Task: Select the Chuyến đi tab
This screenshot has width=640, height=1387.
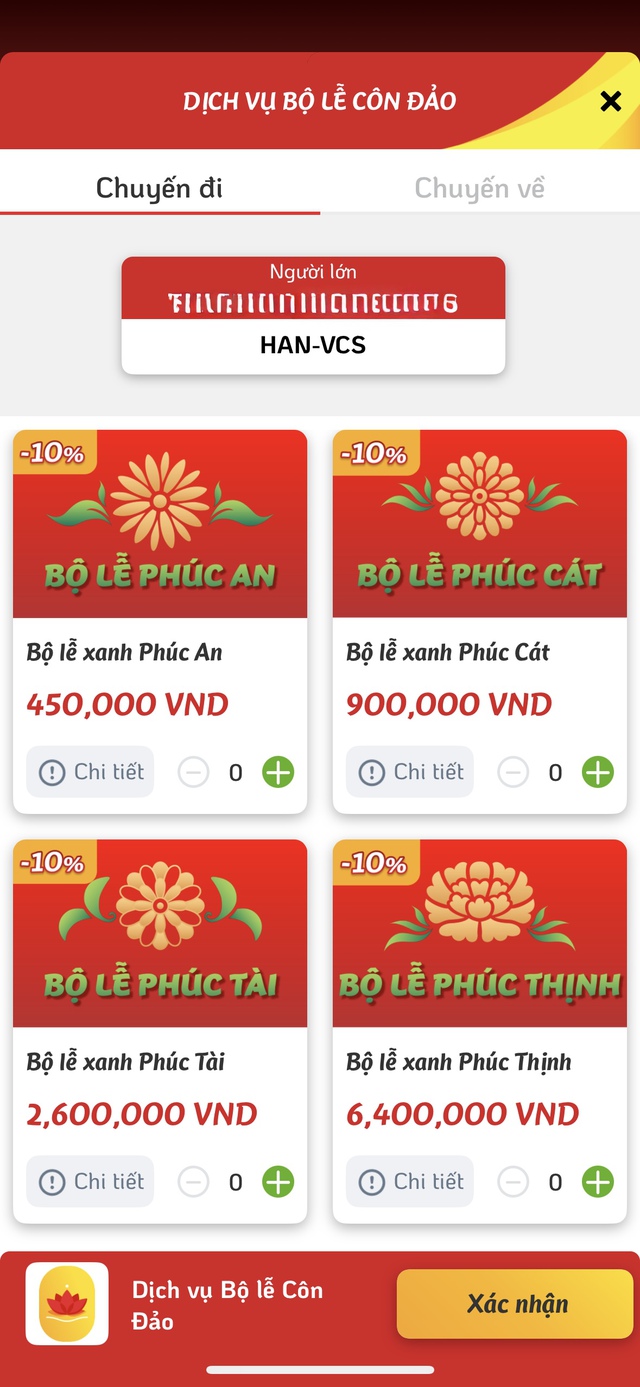Action: click(160, 188)
